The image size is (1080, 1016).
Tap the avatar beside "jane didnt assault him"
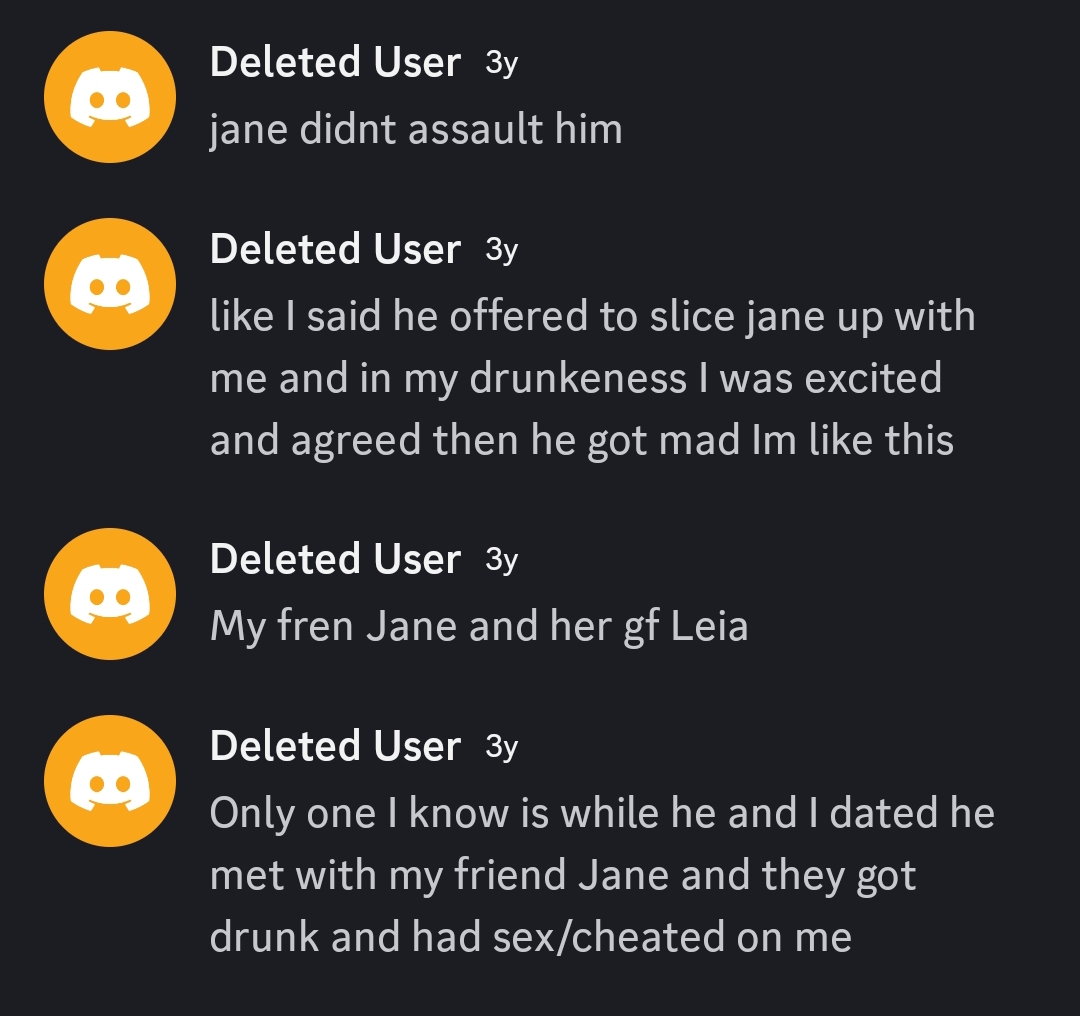(110, 97)
